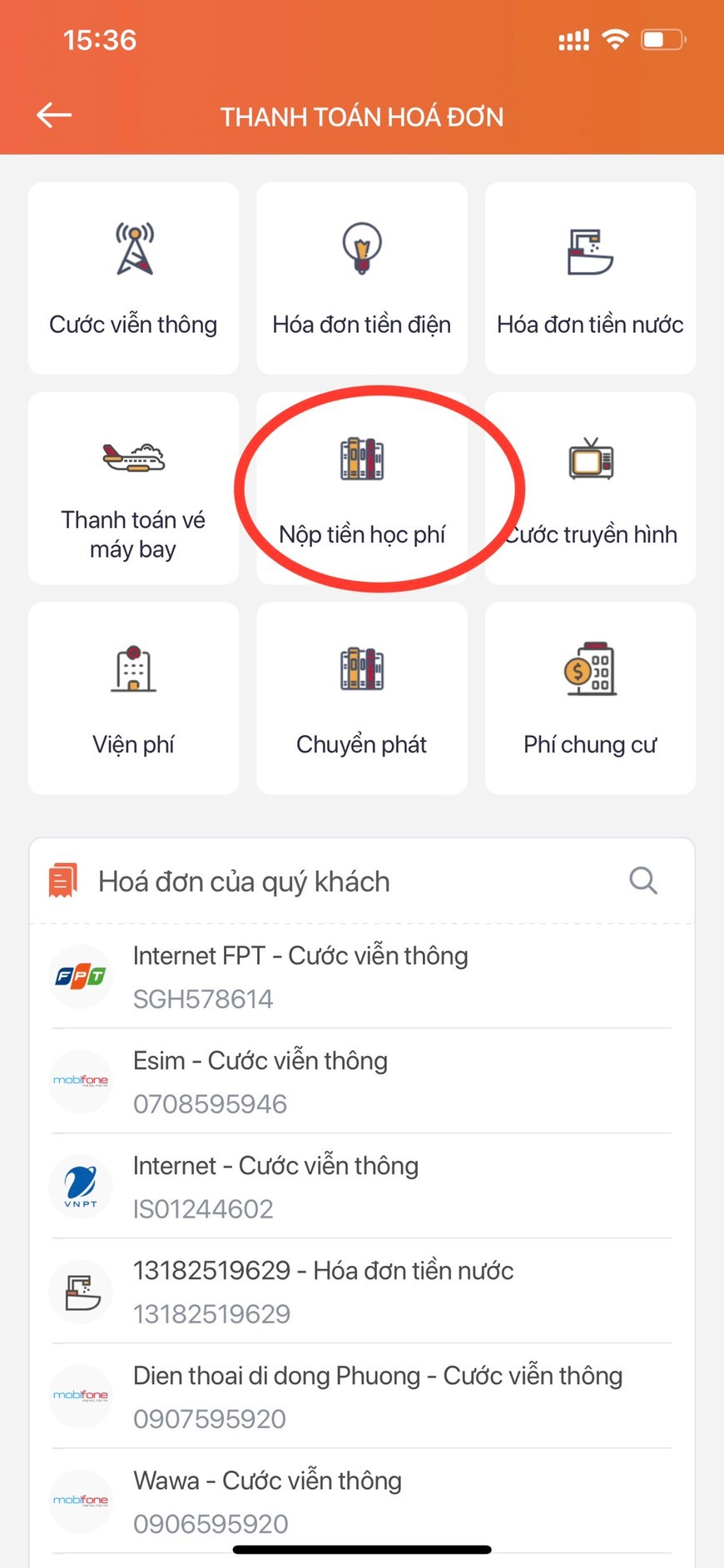724x1568 pixels.
Task: Open Wawa bill 0906595920
Action: pyautogui.click(x=361, y=1501)
